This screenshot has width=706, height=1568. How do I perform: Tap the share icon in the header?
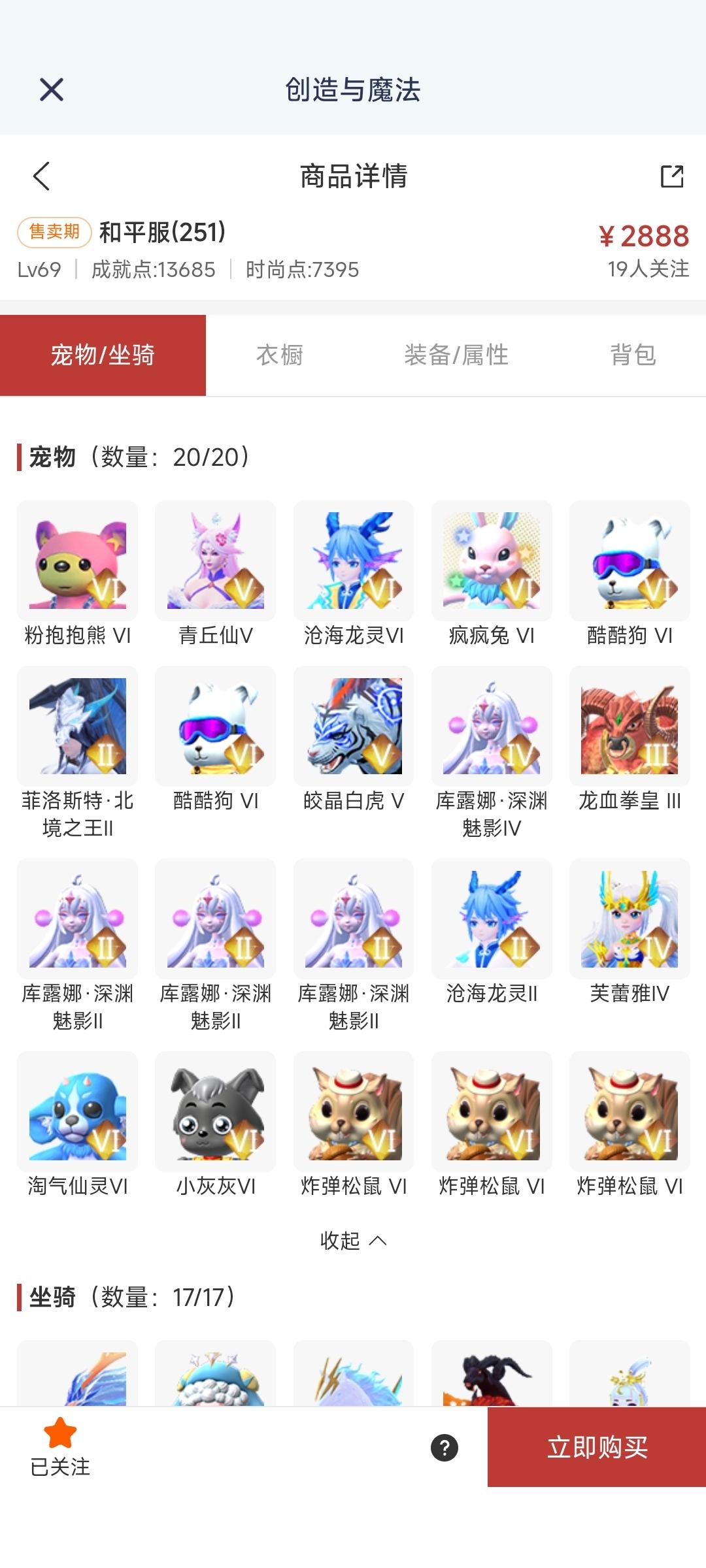coord(671,177)
